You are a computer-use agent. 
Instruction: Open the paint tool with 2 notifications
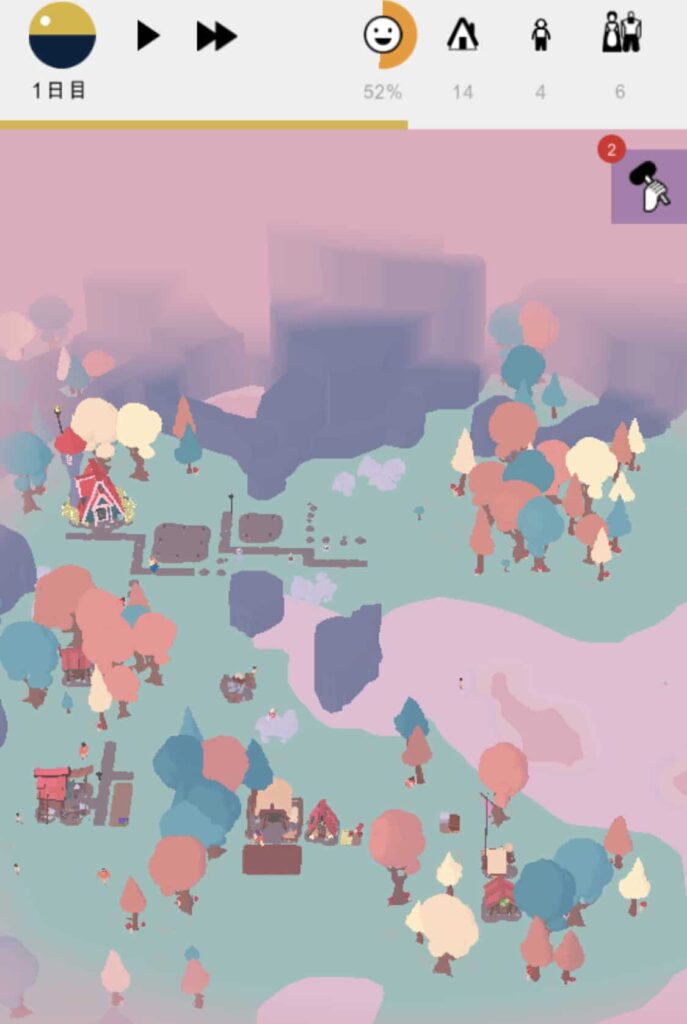click(x=650, y=186)
